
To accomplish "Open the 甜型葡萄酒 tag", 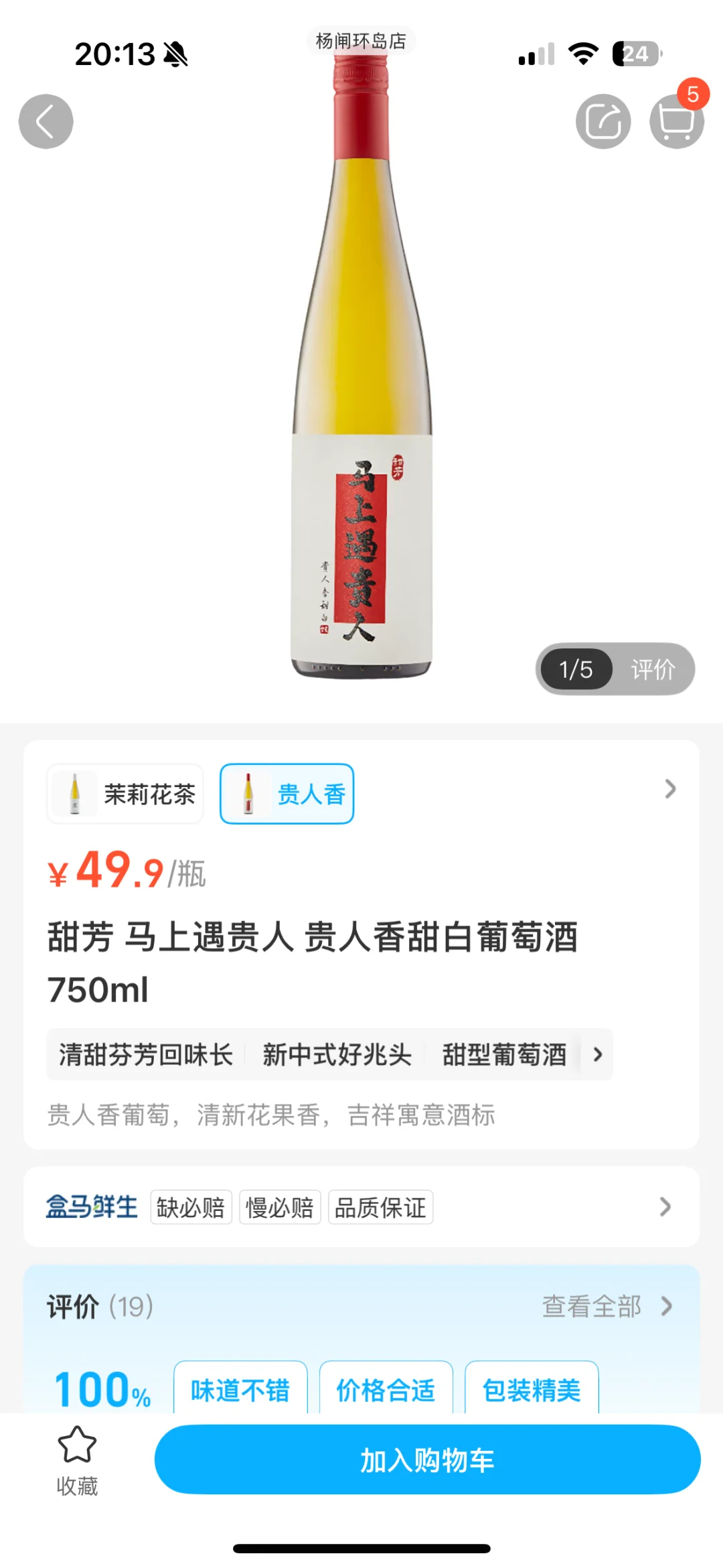I will pyautogui.click(x=504, y=1055).
